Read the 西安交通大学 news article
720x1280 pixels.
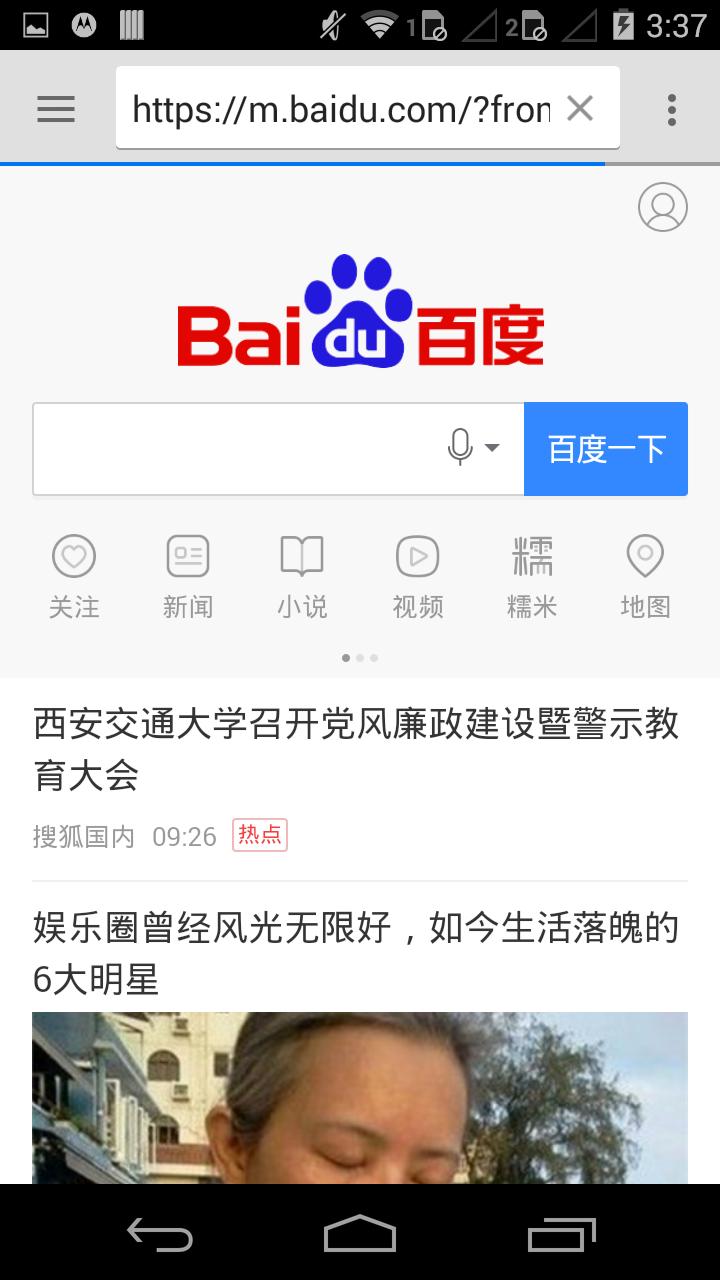(357, 749)
